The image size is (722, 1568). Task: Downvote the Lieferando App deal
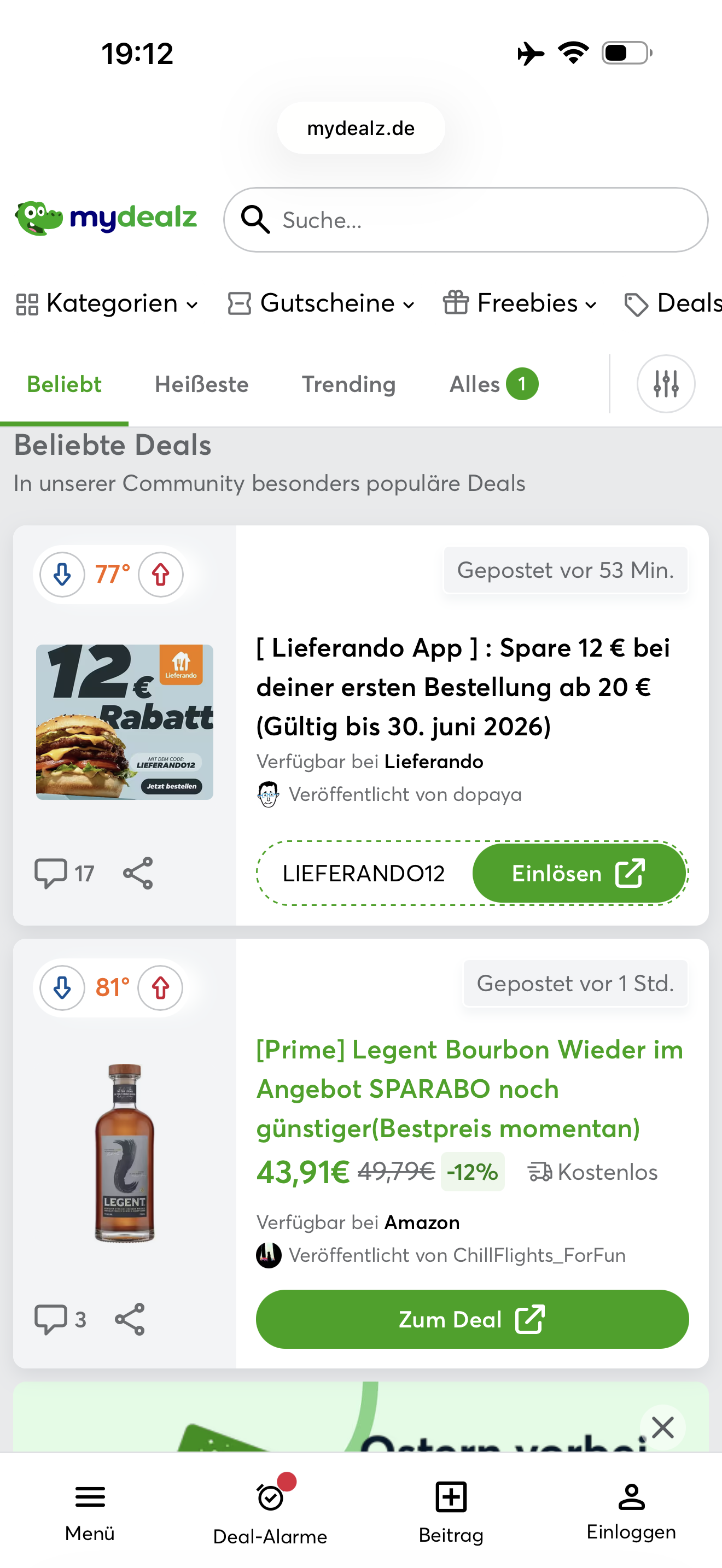click(62, 574)
